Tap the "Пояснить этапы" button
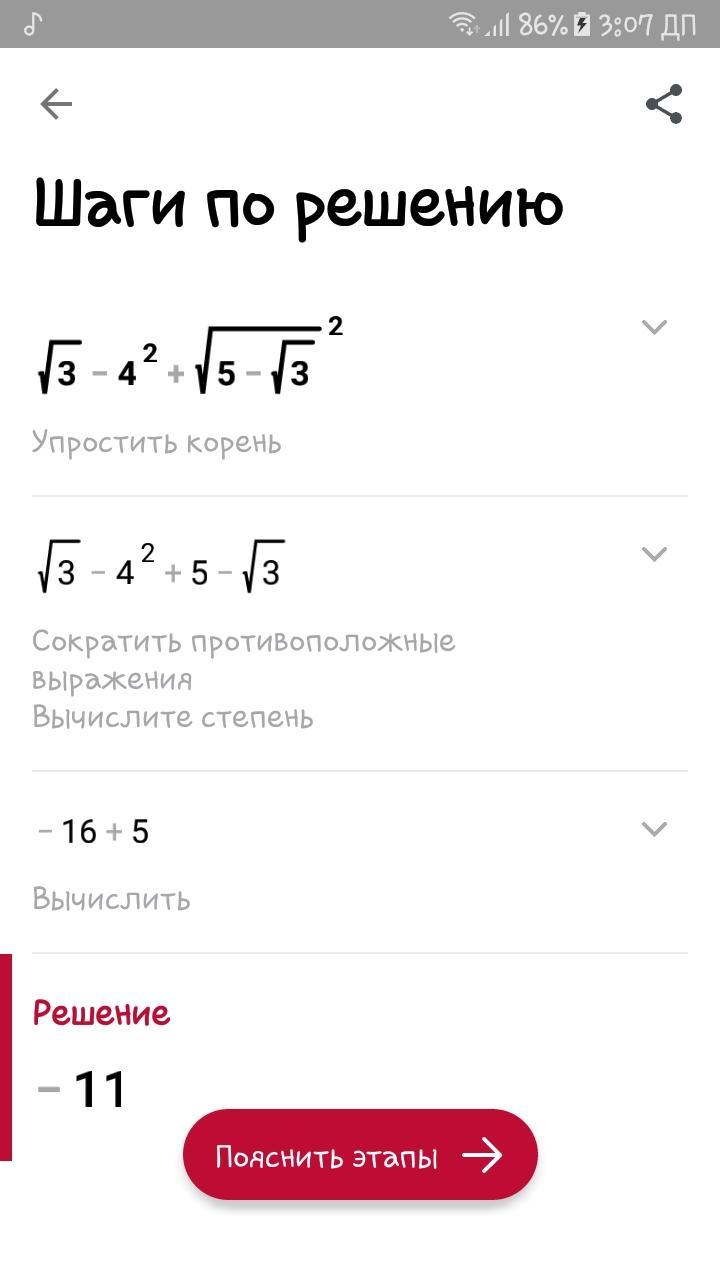This screenshot has width=720, height=1280. [360, 1155]
